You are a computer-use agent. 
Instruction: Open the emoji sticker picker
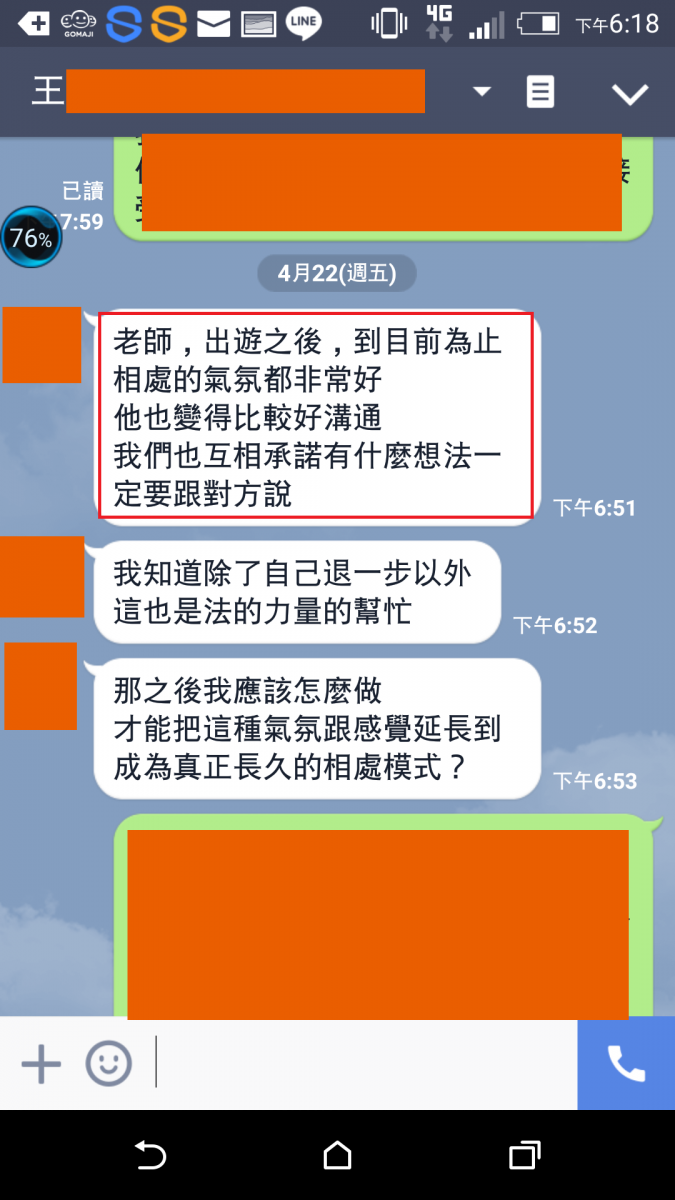(108, 1064)
